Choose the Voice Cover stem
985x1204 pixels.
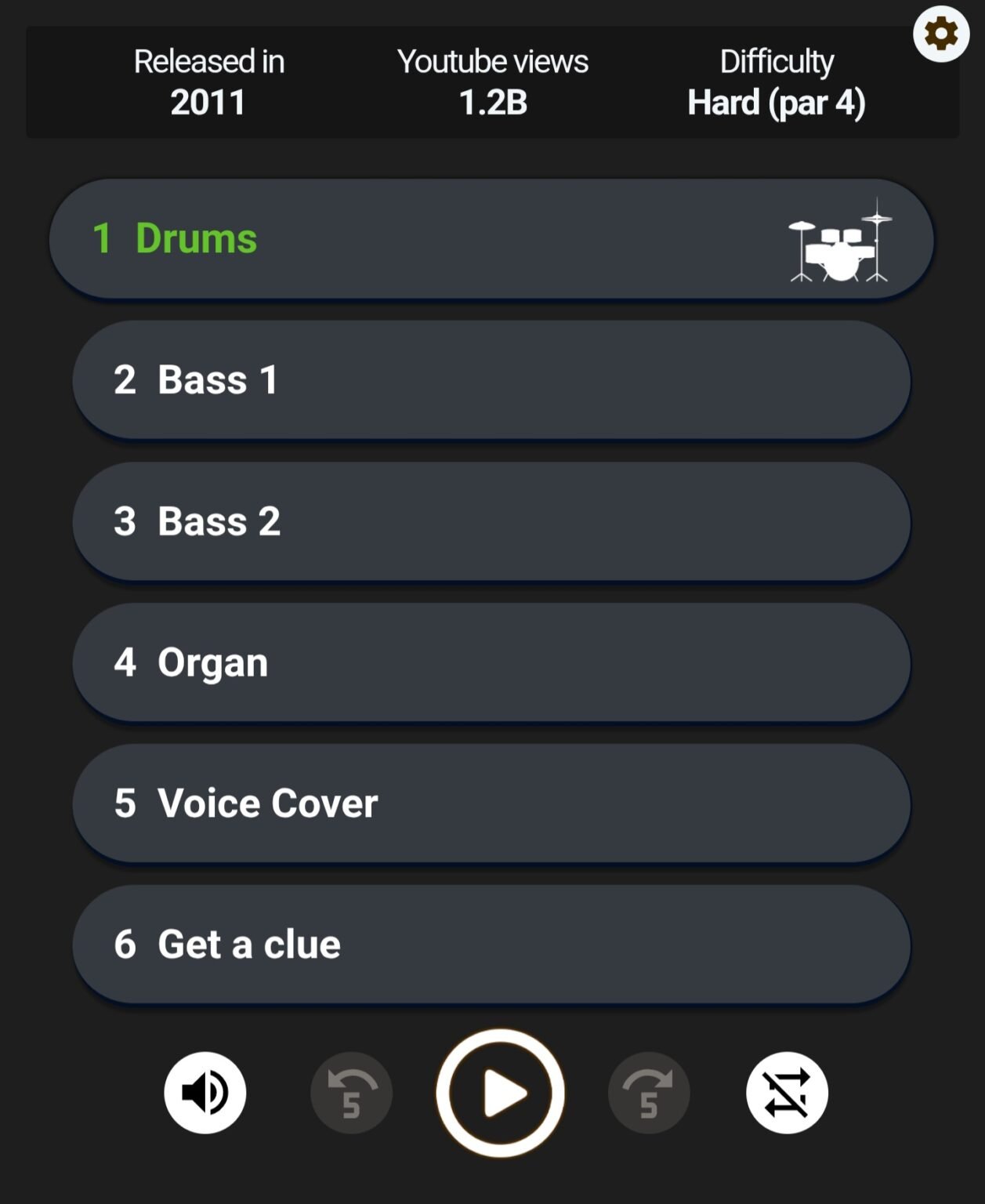tap(492, 803)
